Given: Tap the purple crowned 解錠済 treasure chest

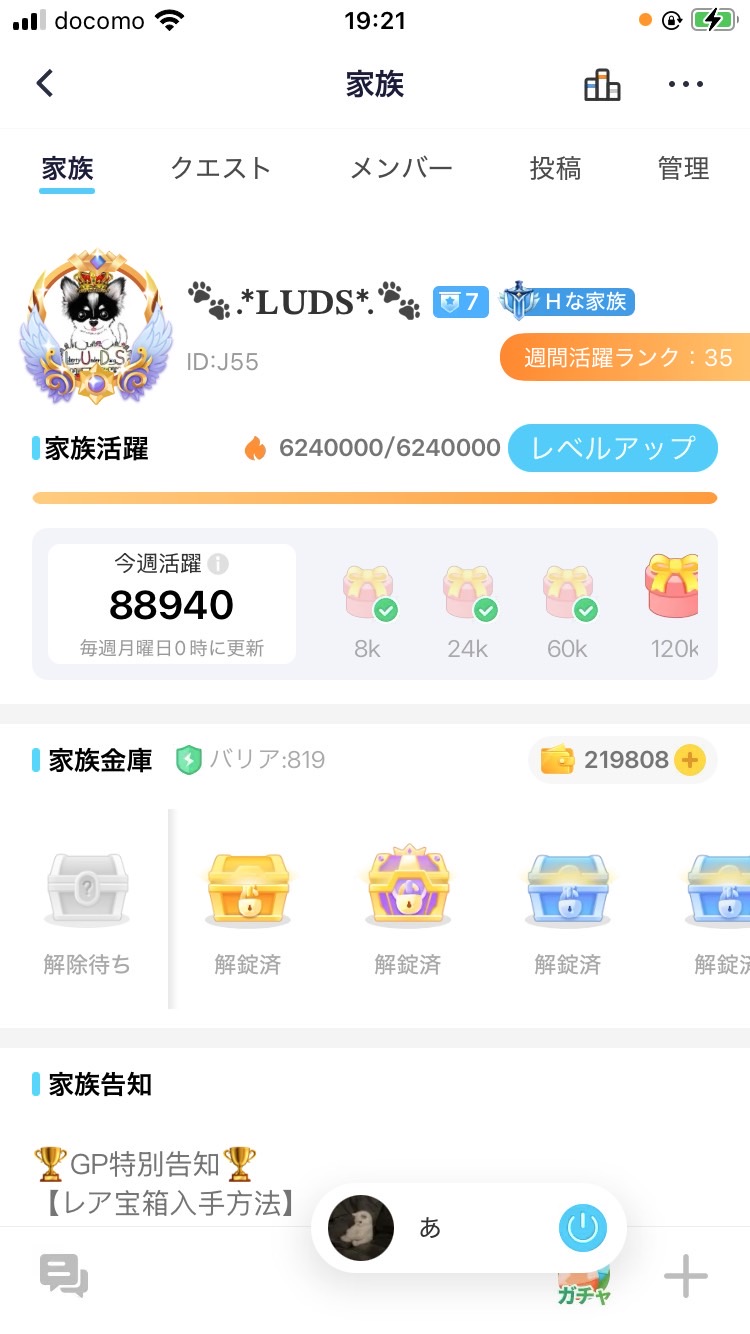Looking at the screenshot, I should click(x=407, y=888).
